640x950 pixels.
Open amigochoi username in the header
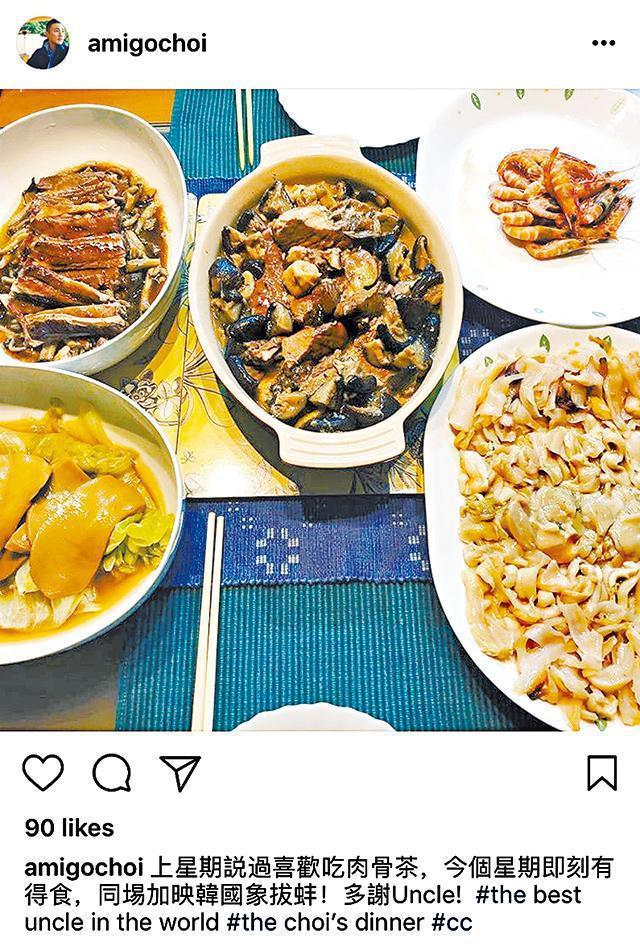(x=147, y=44)
